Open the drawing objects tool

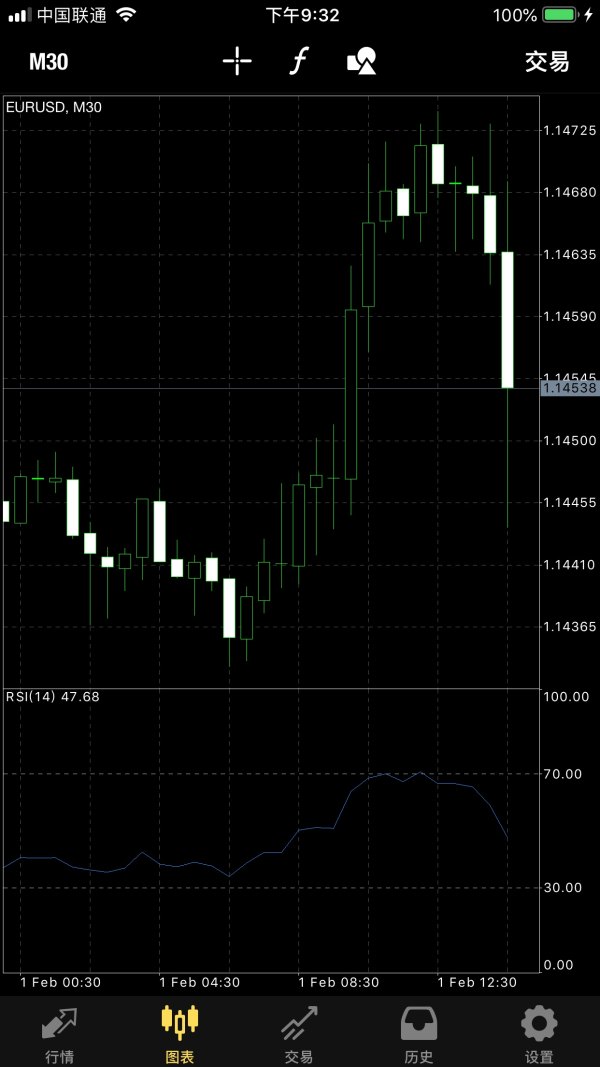coord(361,62)
